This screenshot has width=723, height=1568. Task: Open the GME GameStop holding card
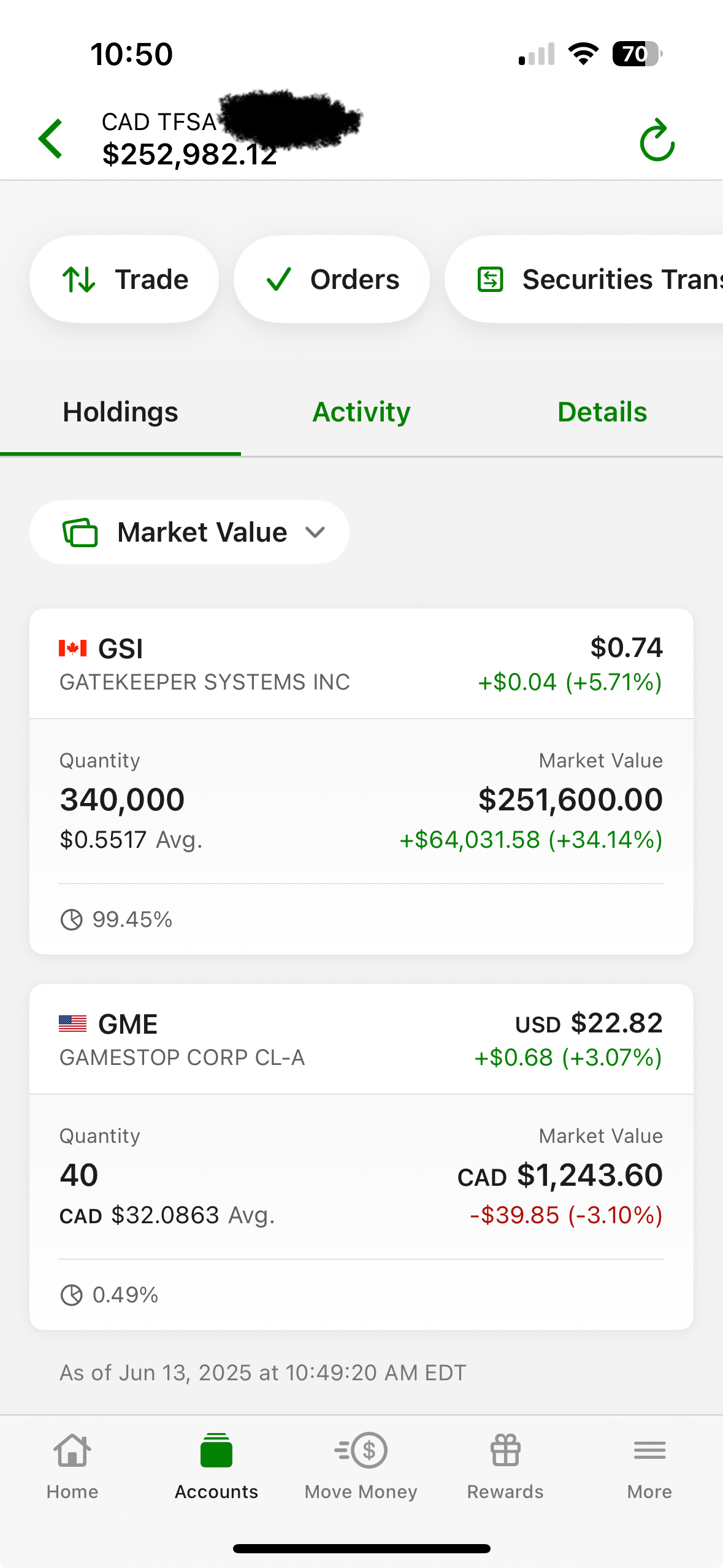pyautogui.click(x=361, y=1156)
